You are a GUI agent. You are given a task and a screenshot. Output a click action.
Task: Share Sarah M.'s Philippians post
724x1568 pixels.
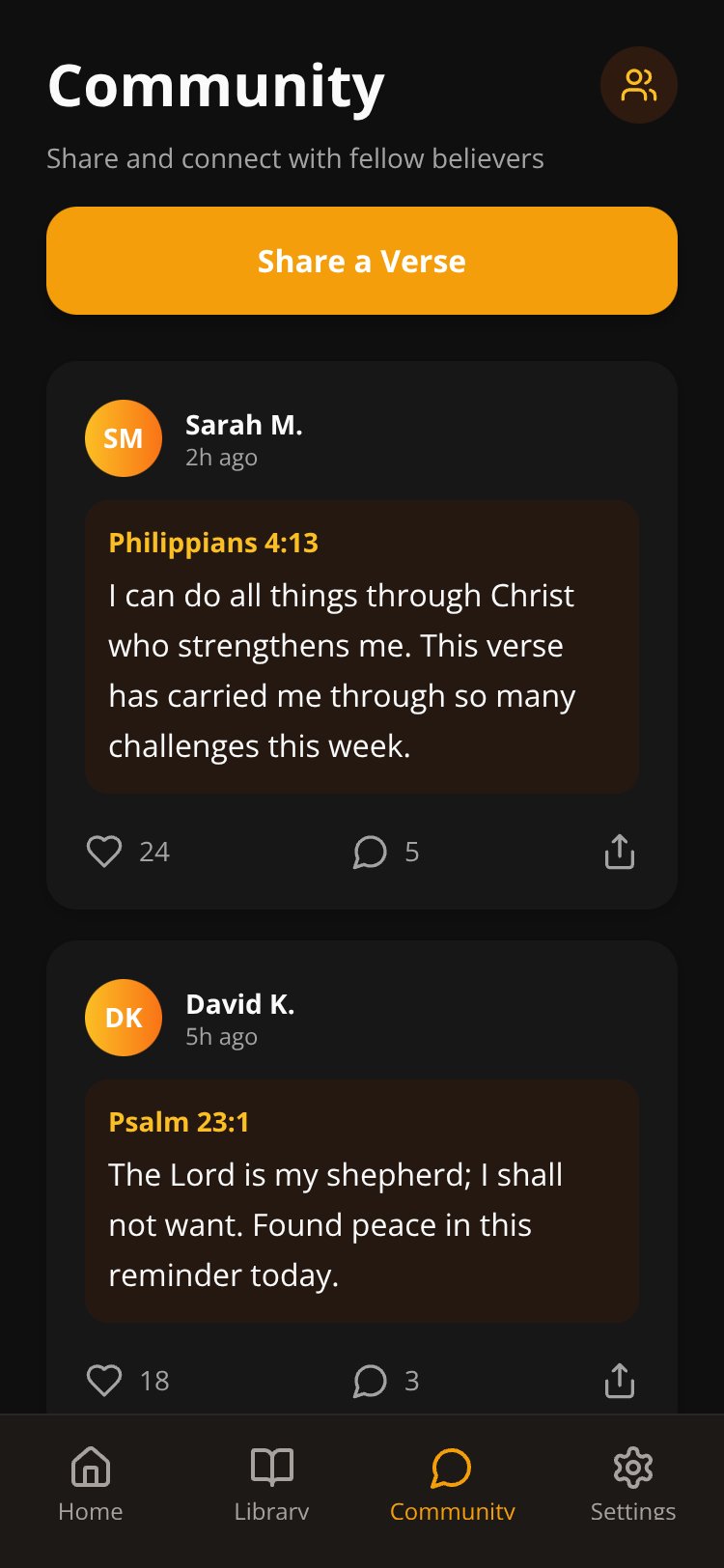pyautogui.click(x=620, y=852)
